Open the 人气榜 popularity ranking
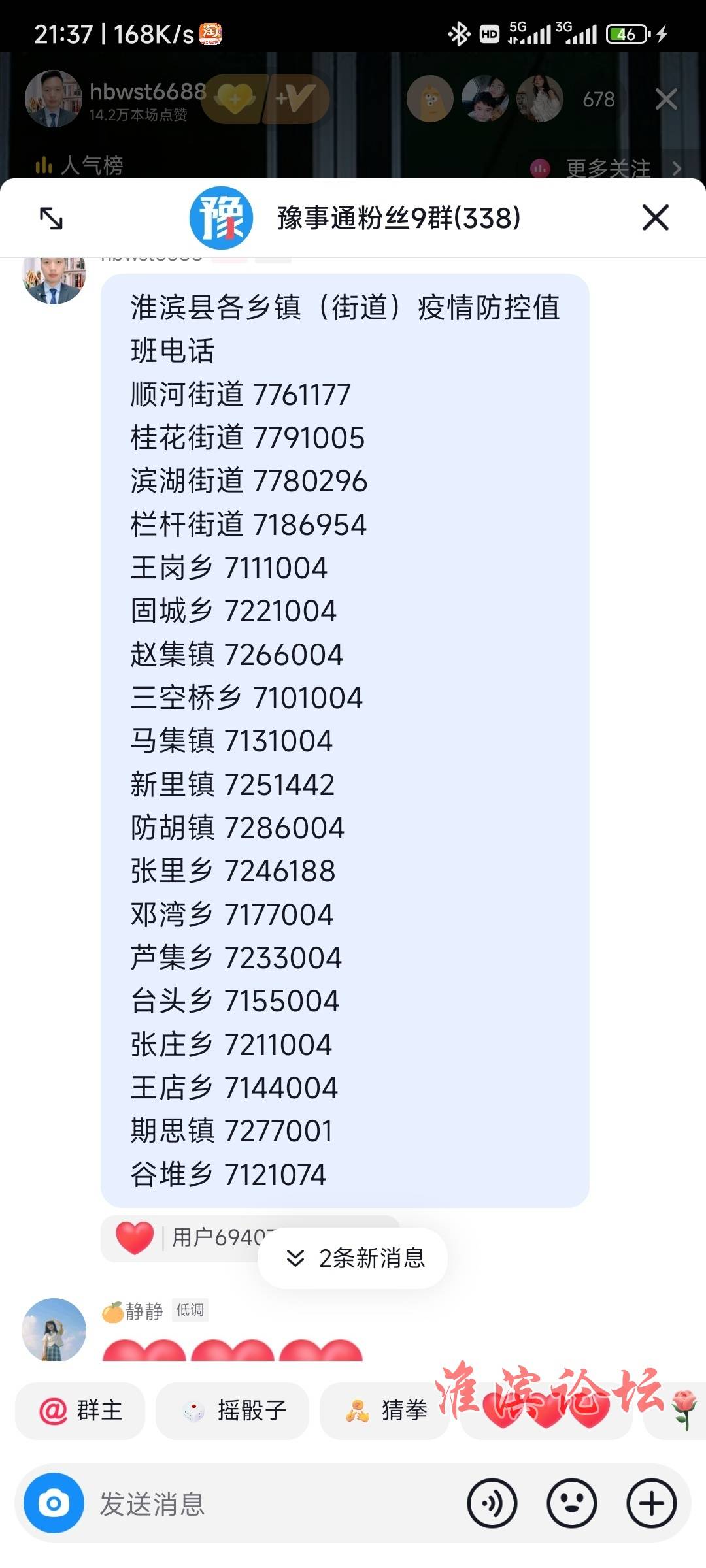 pos(79,165)
